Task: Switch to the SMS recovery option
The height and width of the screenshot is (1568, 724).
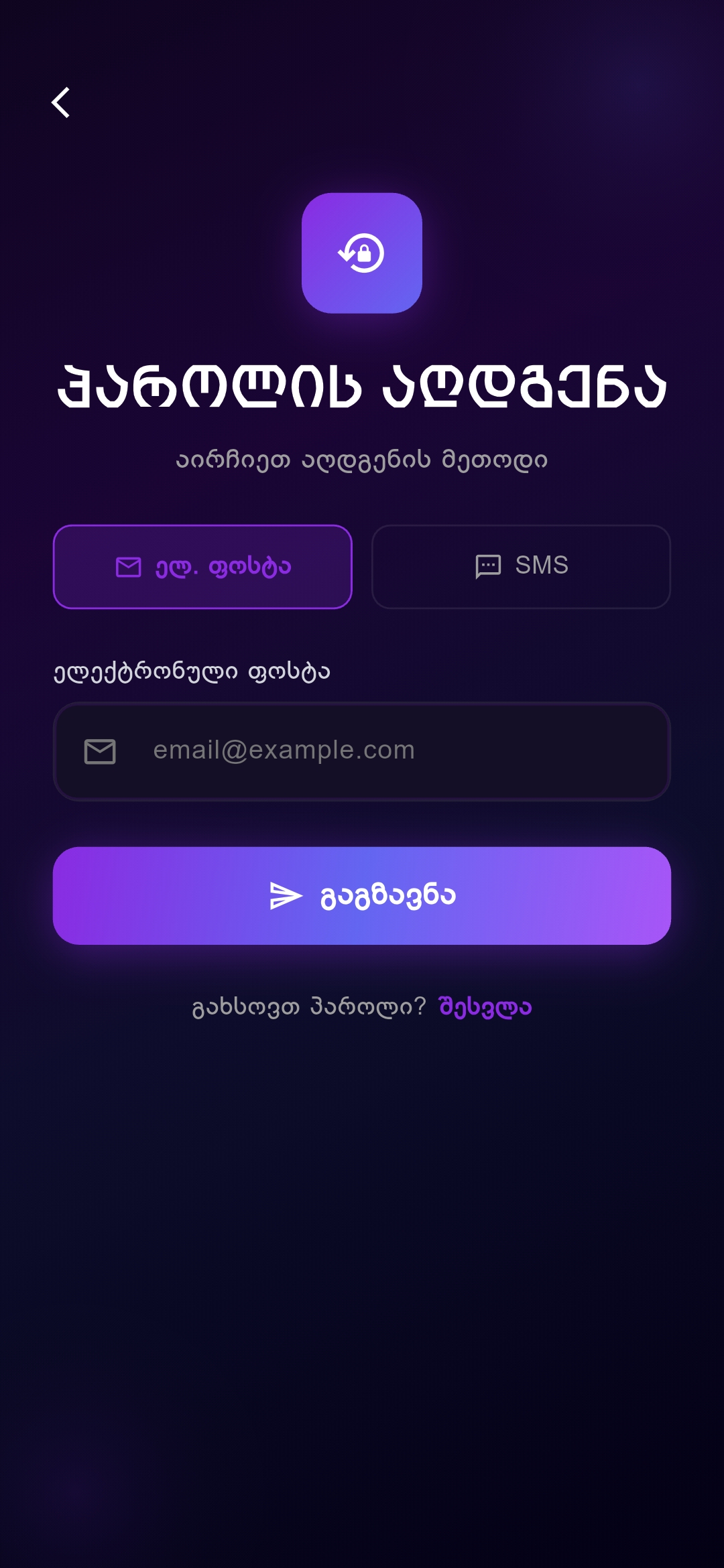Action: 521,567
